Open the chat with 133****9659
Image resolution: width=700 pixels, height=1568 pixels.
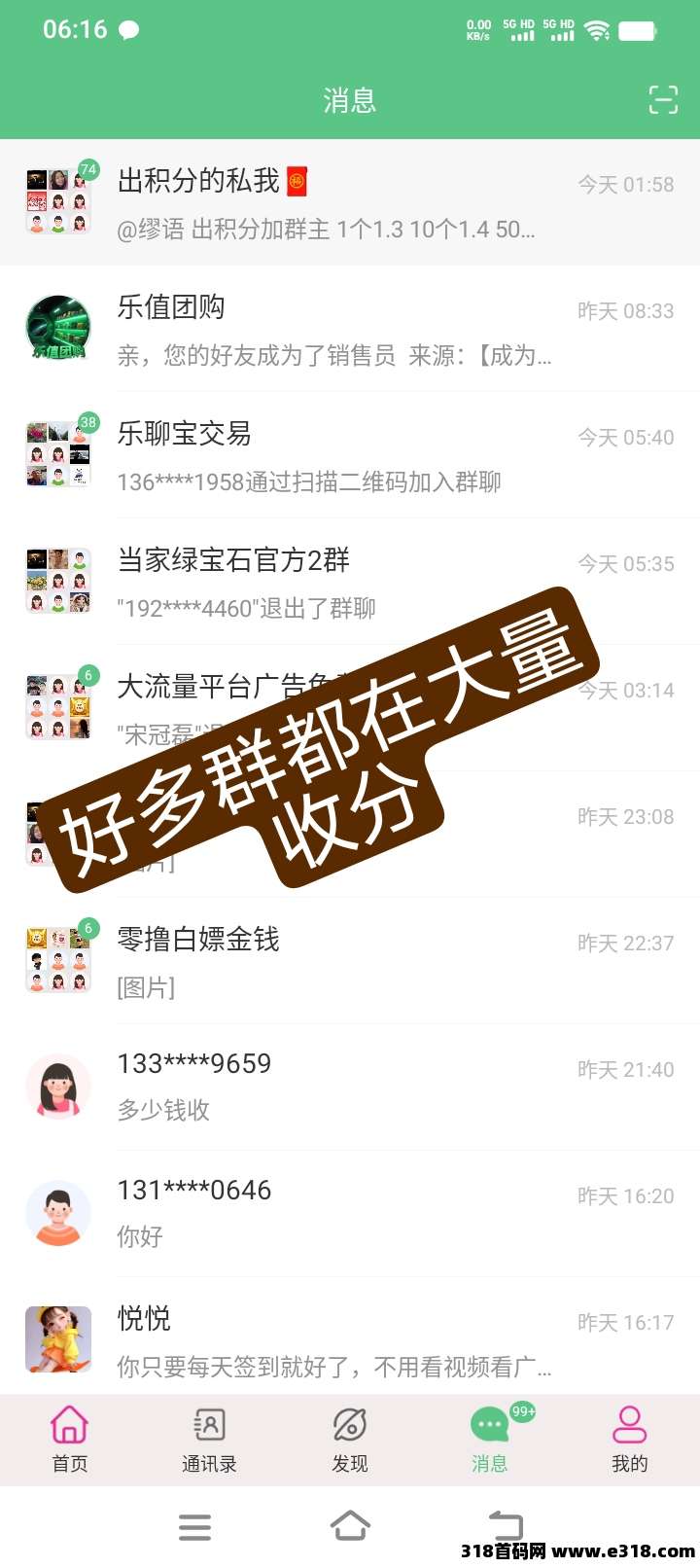[x=350, y=1087]
